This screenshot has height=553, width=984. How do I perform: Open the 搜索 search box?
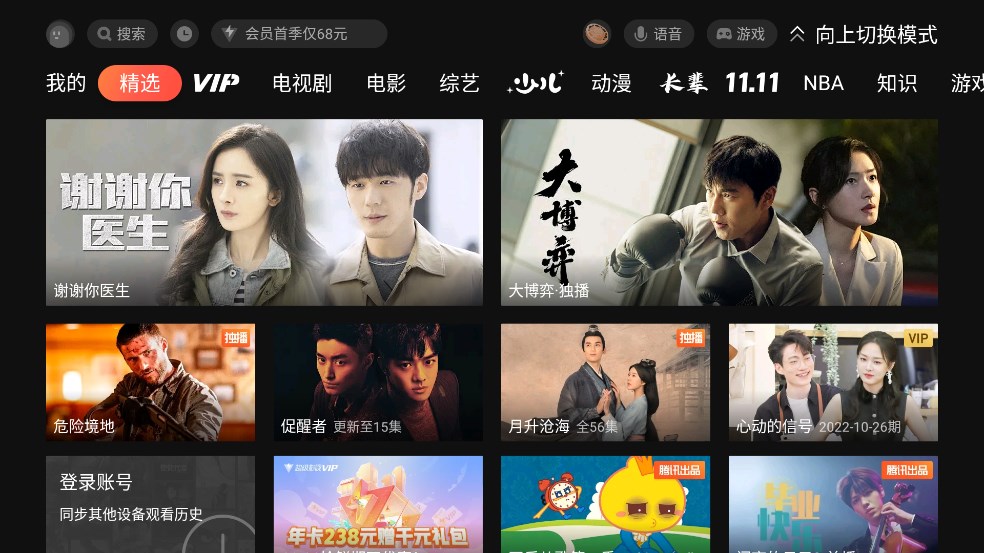click(122, 34)
